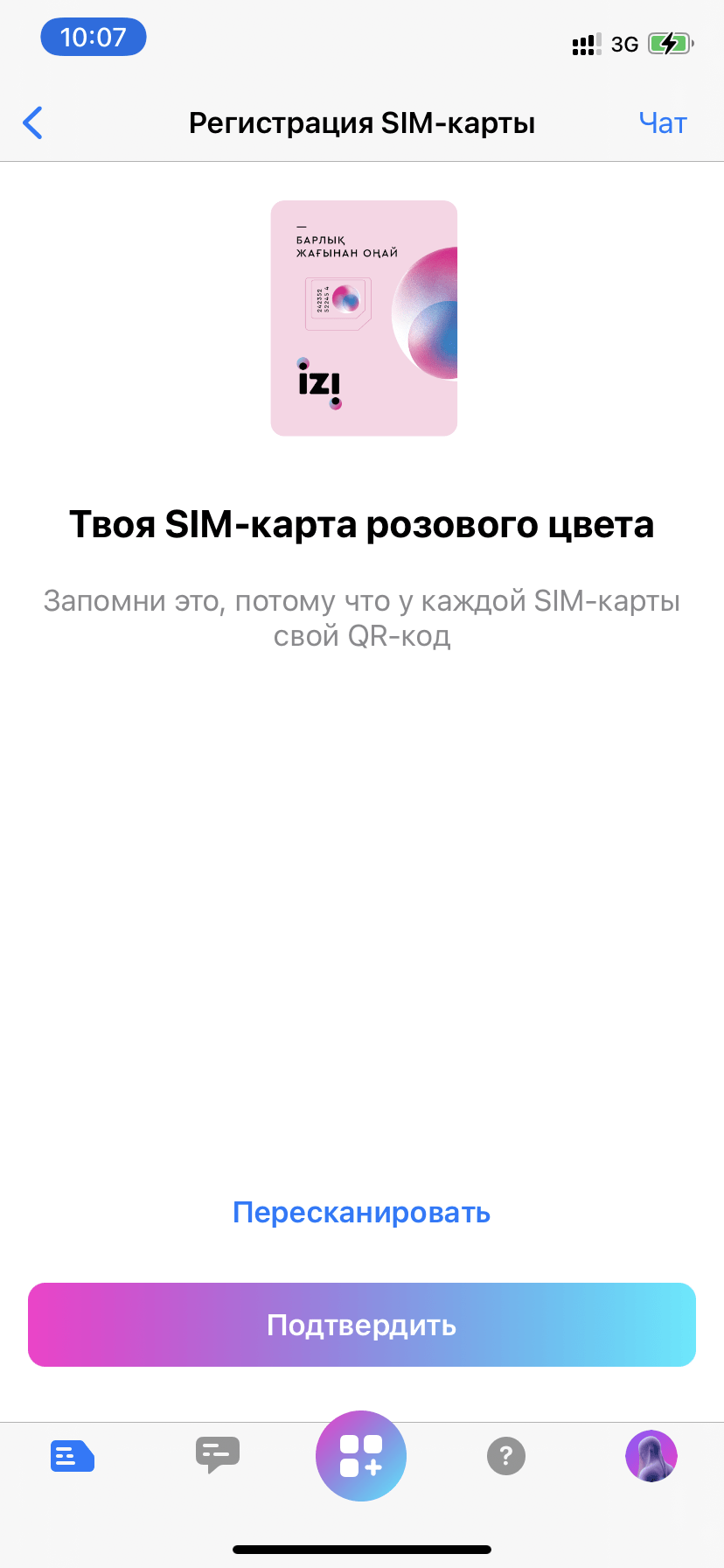This screenshot has width=724, height=1568.
Task: Tap the time pill showing 10:07
Action: point(93,36)
